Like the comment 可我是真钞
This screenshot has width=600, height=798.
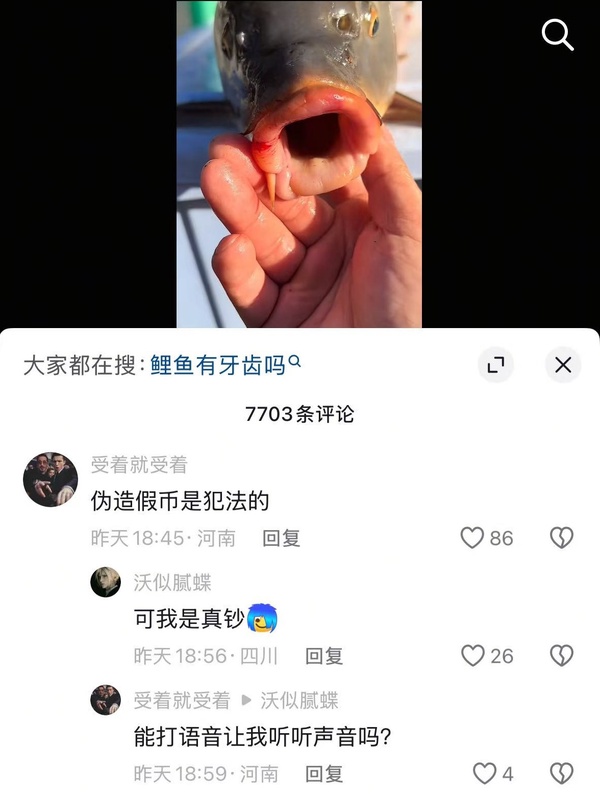tap(473, 656)
